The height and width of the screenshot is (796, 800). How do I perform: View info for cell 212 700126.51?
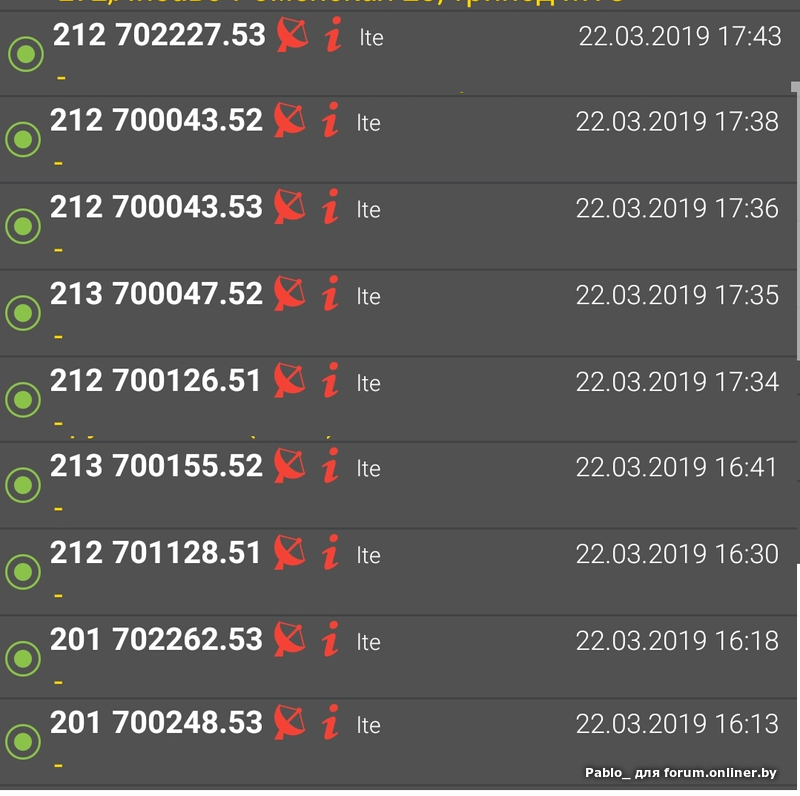click(x=331, y=380)
